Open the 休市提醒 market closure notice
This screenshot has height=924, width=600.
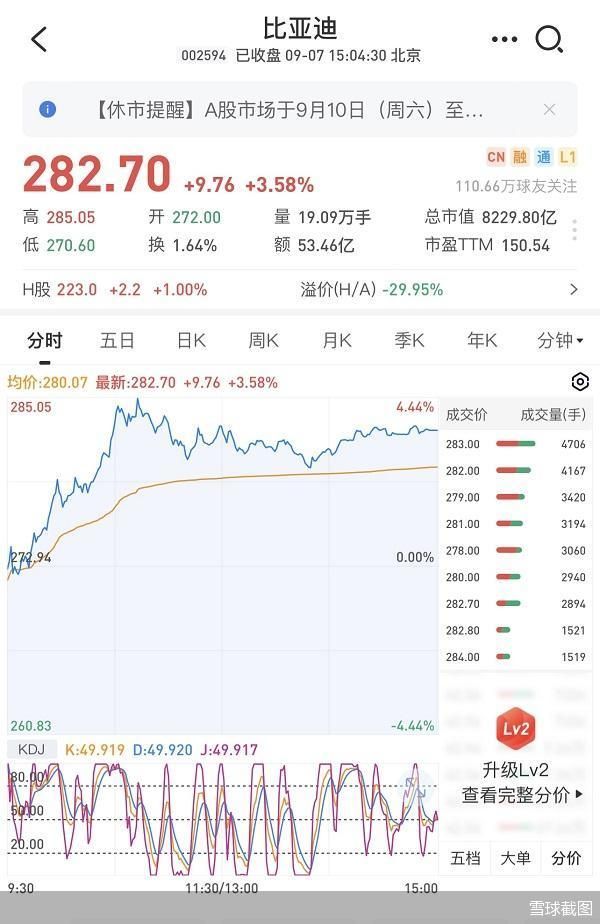coord(290,110)
